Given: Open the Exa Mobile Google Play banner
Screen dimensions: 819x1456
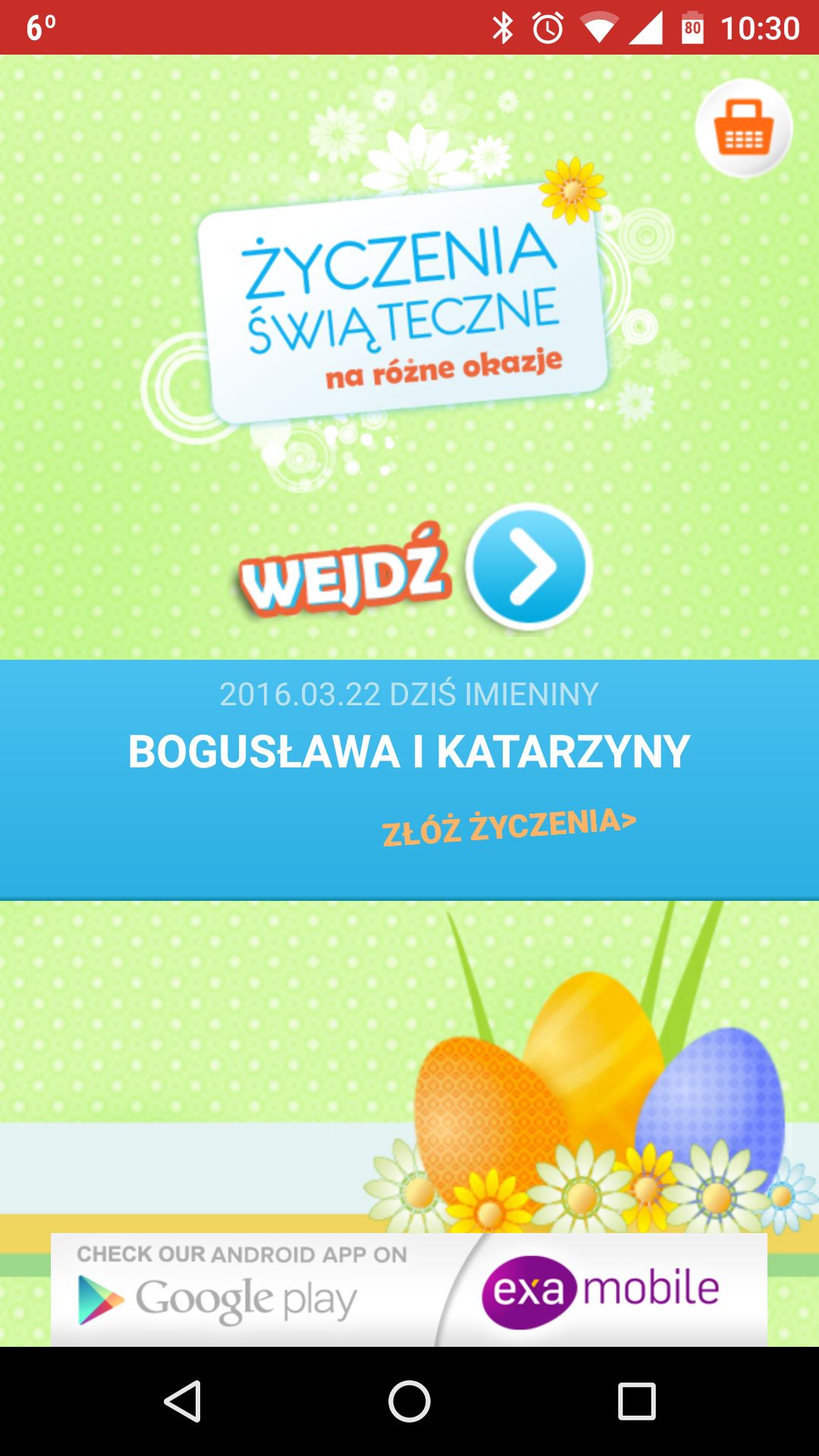Looking at the screenshot, I should tap(409, 1290).
